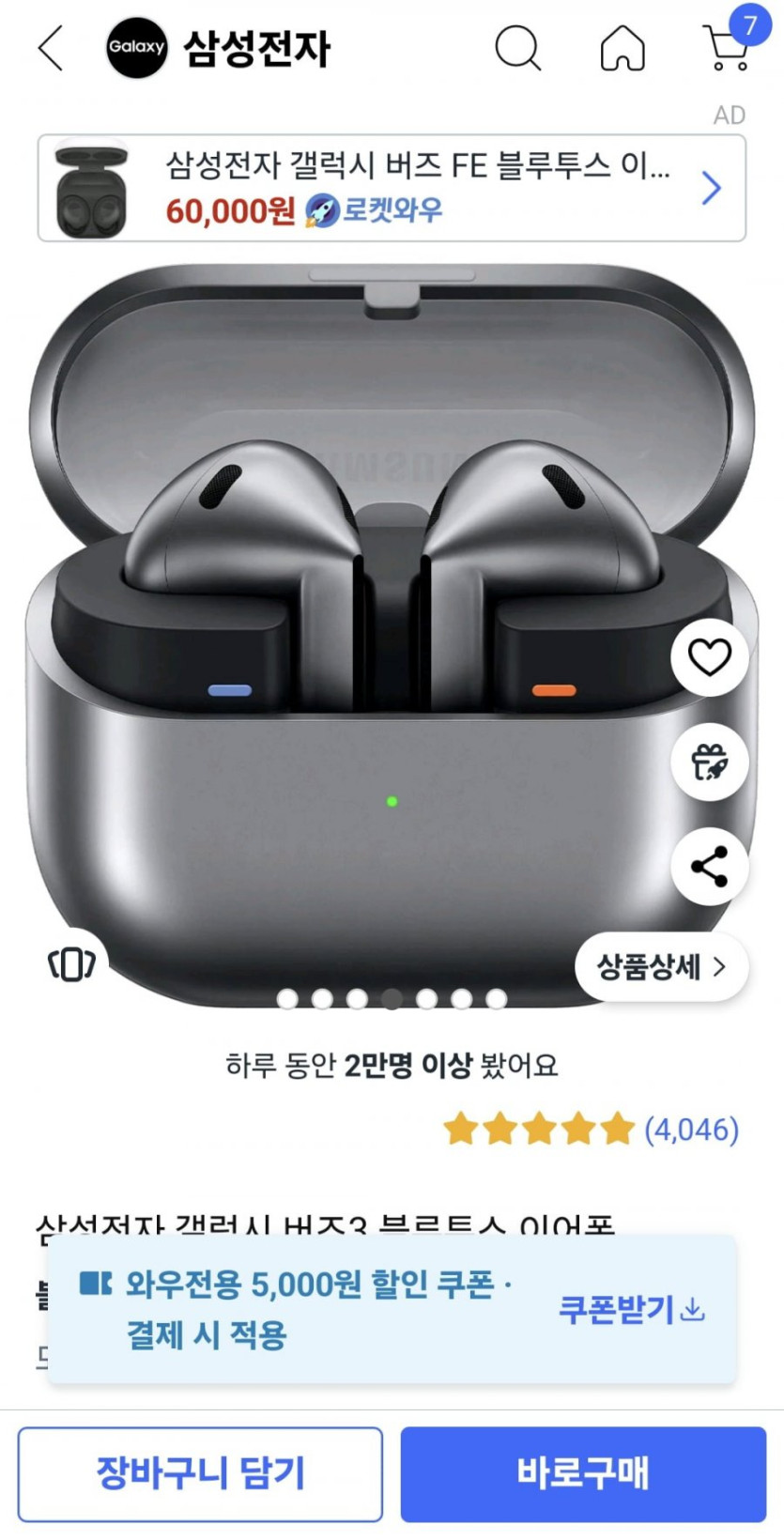Open the image view icon beside the page dots

(71, 964)
